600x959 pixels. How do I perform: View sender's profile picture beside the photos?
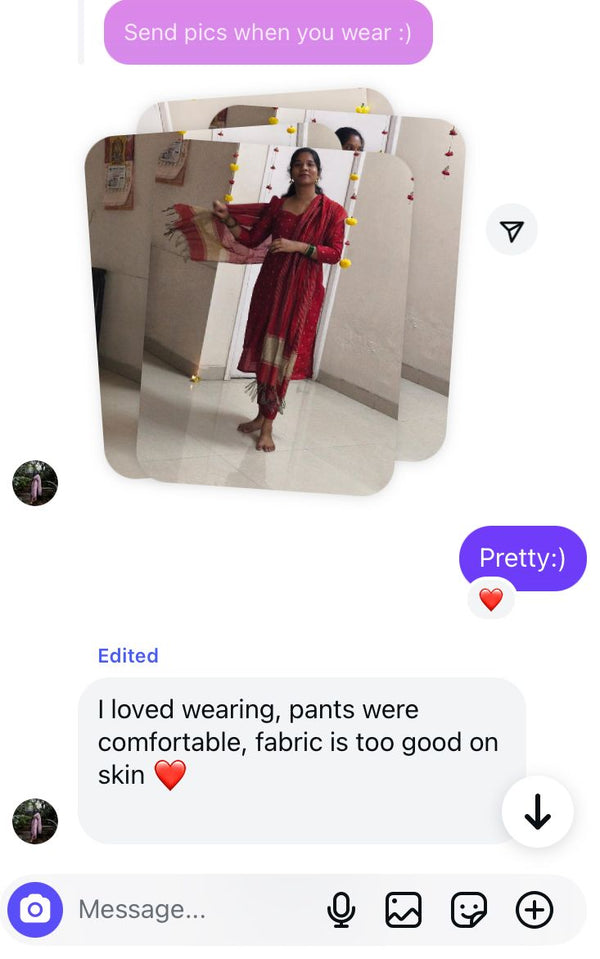pyautogui.click(x=35, y=483)
